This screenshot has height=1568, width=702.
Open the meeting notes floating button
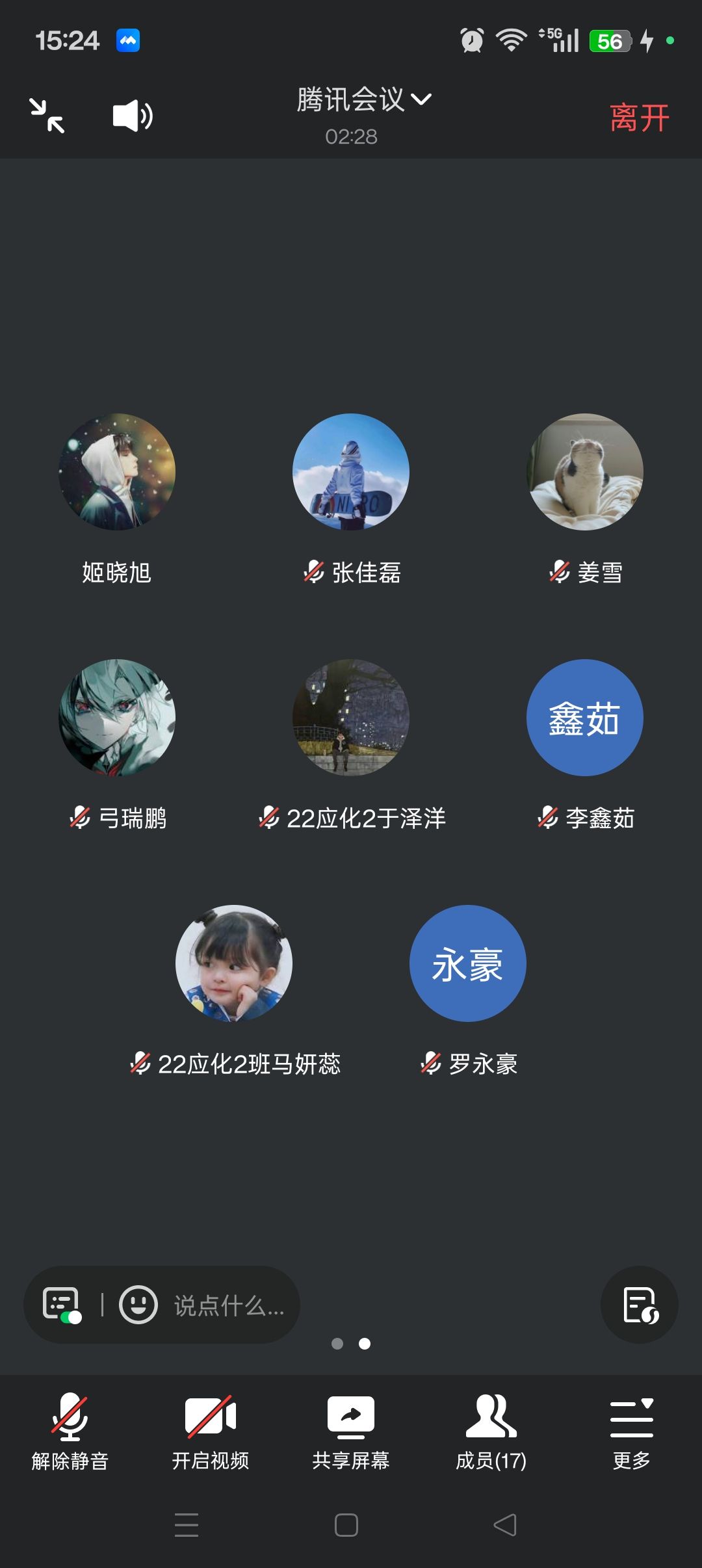(640, 1305)
